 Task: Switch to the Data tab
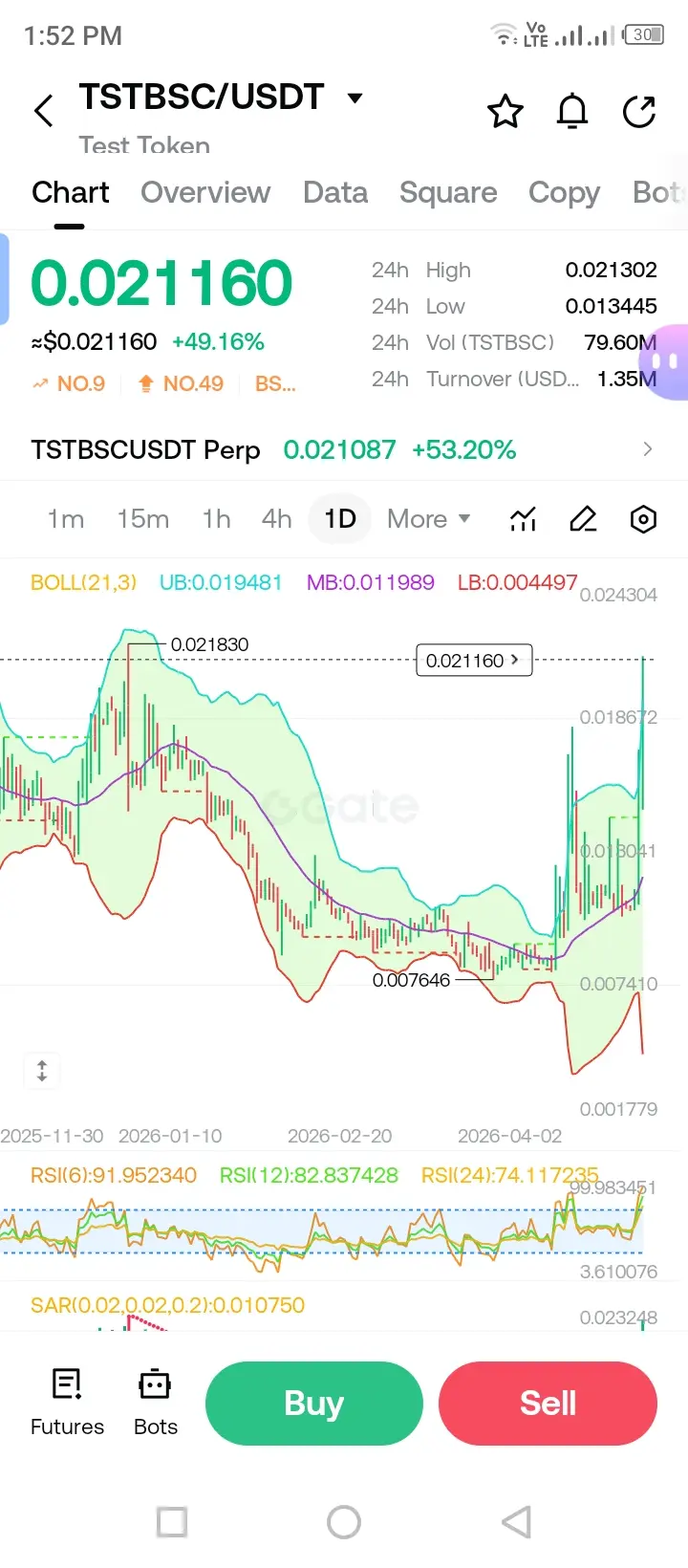pyautogui.click(x=335, y=192)
